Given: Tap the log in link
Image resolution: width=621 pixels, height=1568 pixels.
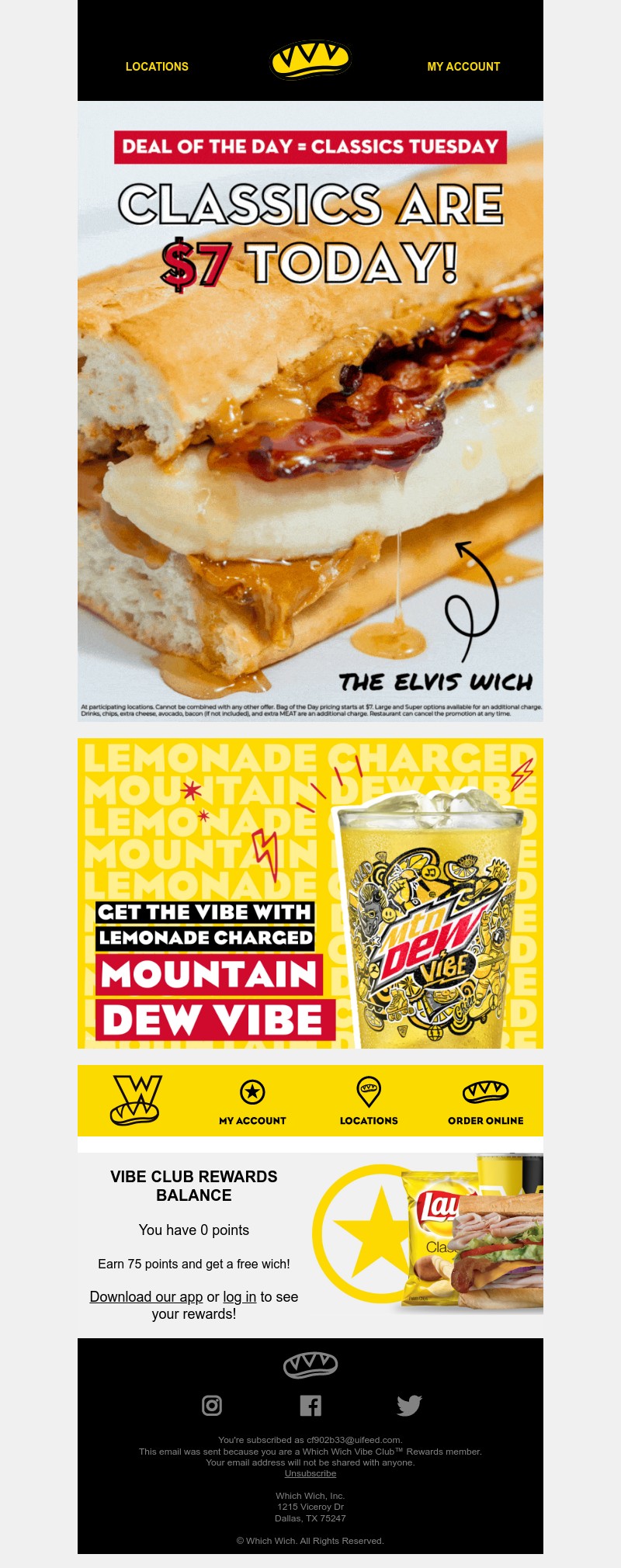Looking at the screenshot, I should click(239, 1296).
